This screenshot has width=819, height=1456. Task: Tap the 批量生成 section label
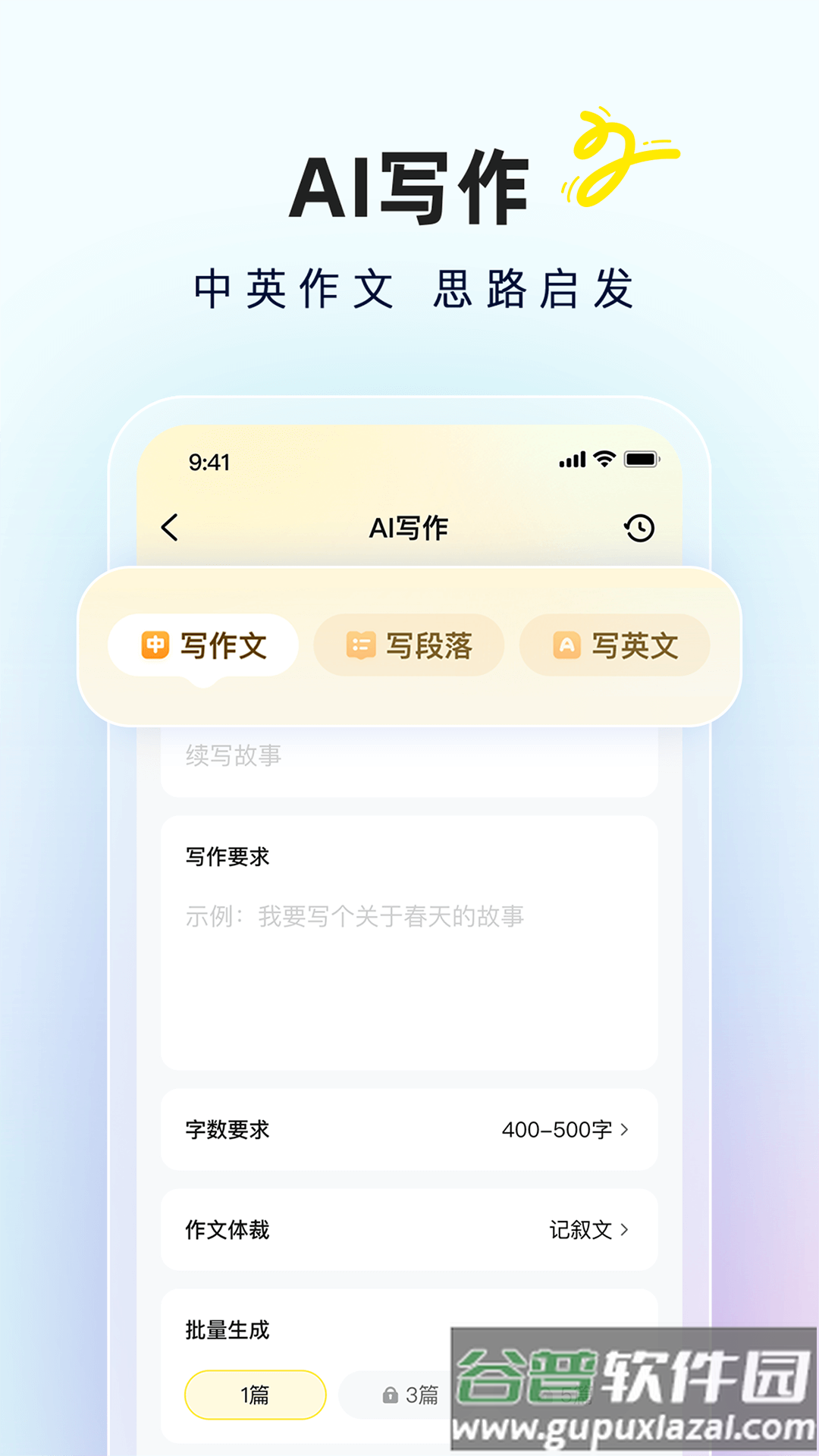(224, 1329)
